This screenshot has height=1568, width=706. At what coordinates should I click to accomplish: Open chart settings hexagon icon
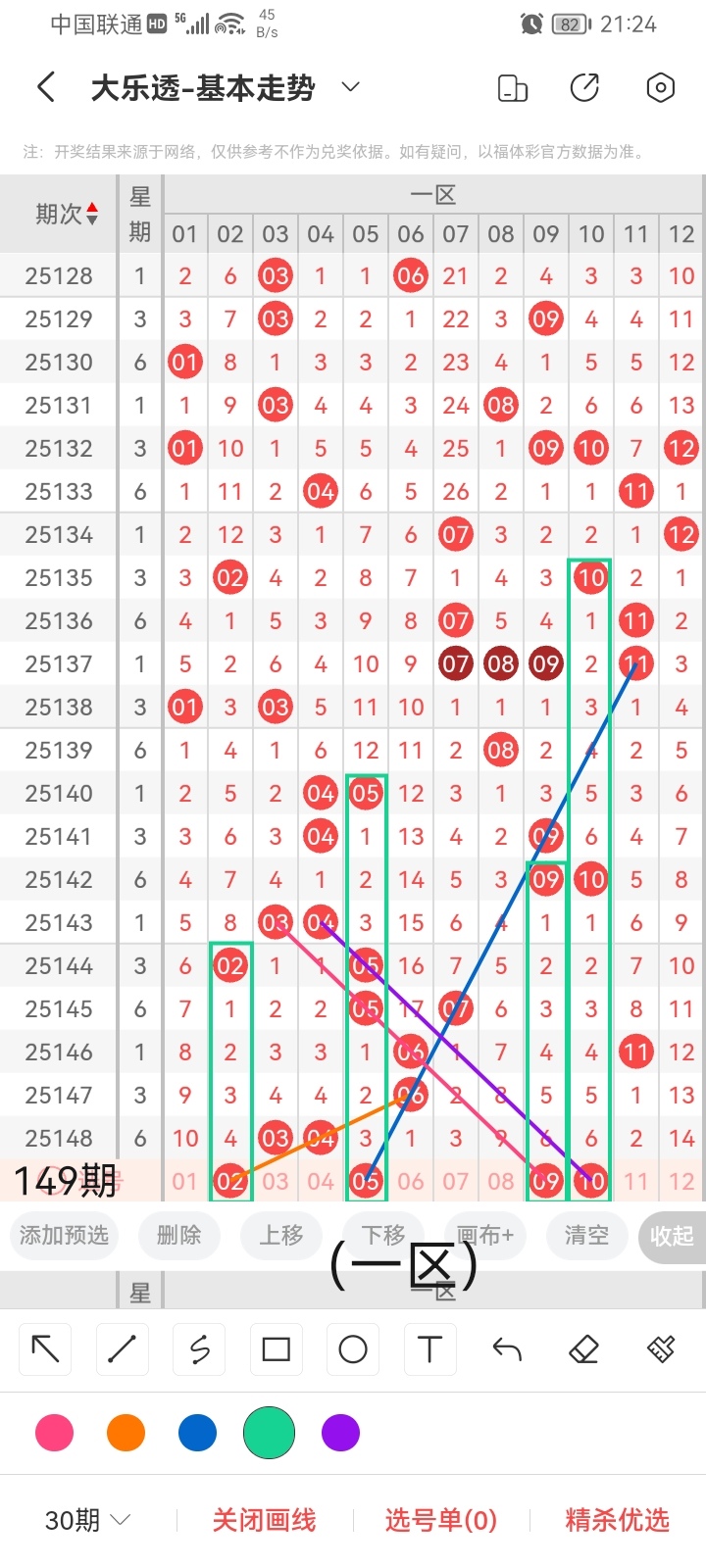[661, 88]
